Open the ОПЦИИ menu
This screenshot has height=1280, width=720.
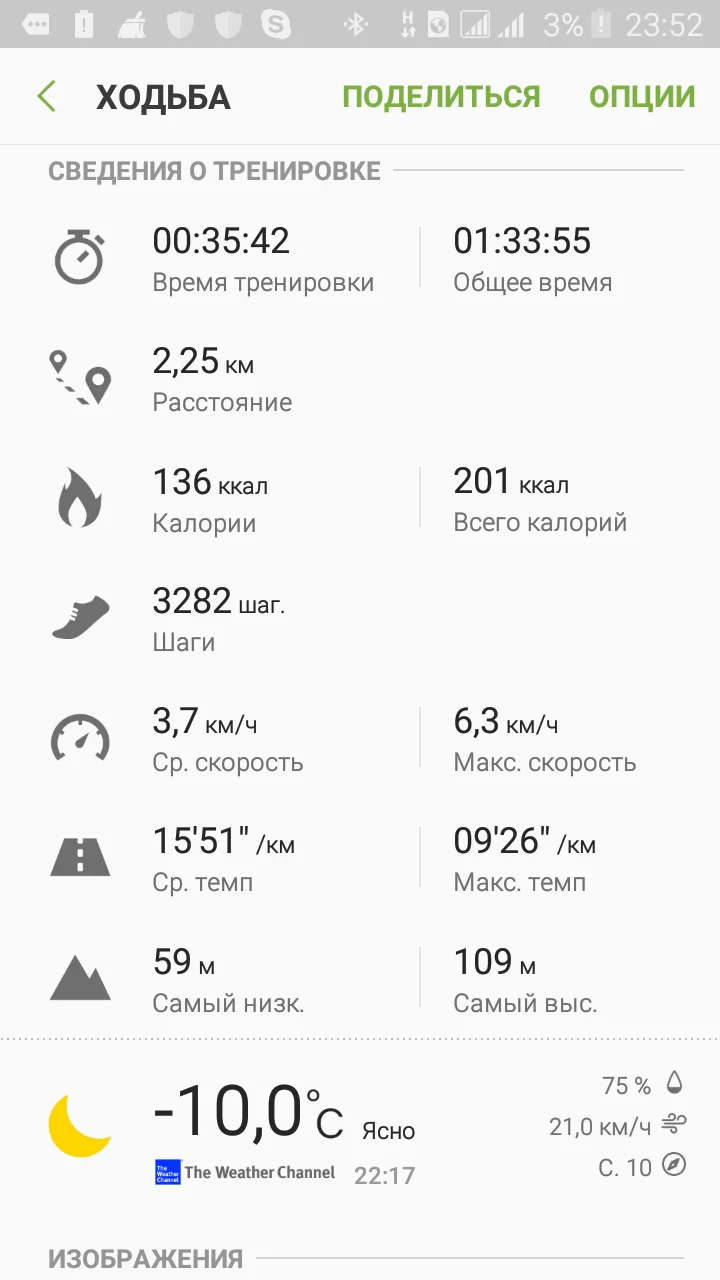(641, 97)
